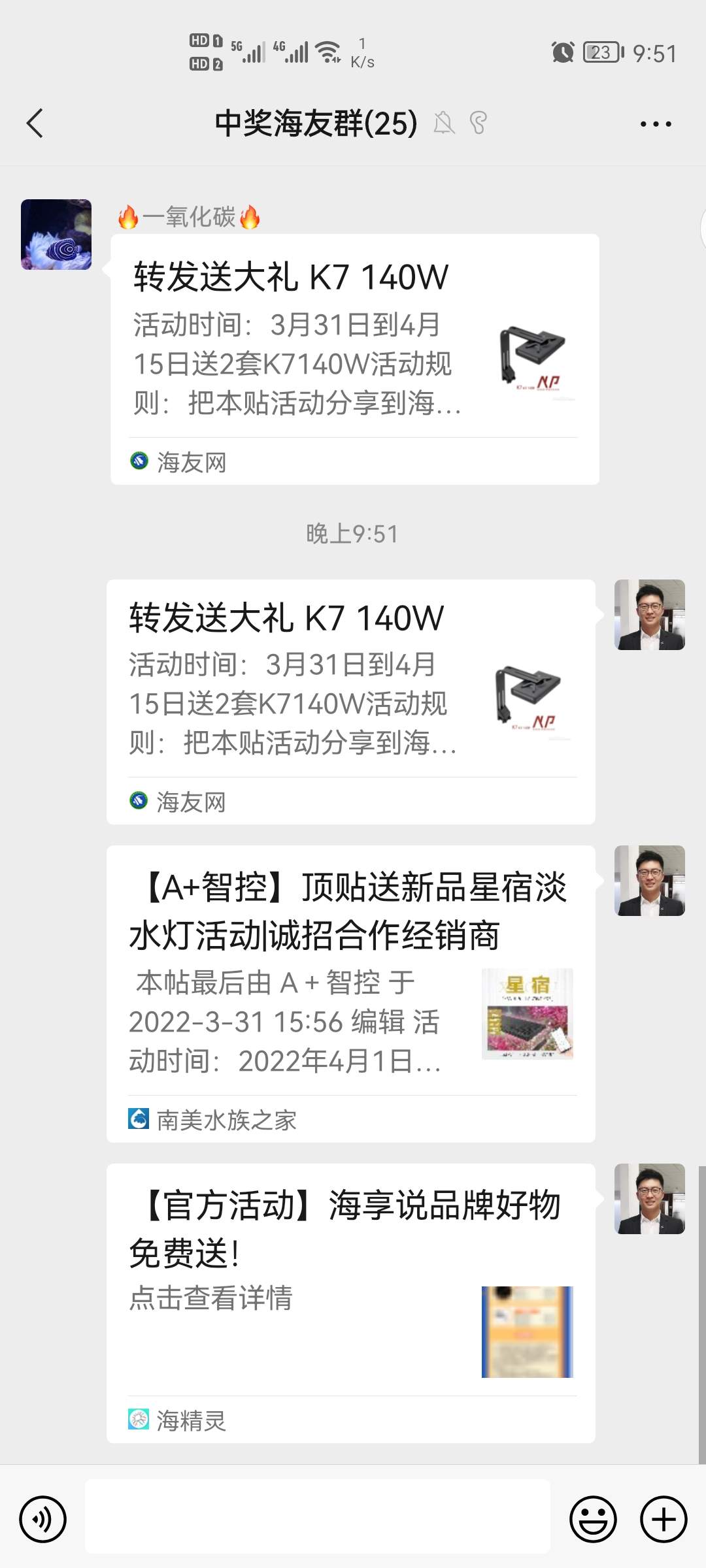Open the 海享说品牌好物免费送 activity card
Viewport: 706px width, 1568px height.
coord(350,1303)
